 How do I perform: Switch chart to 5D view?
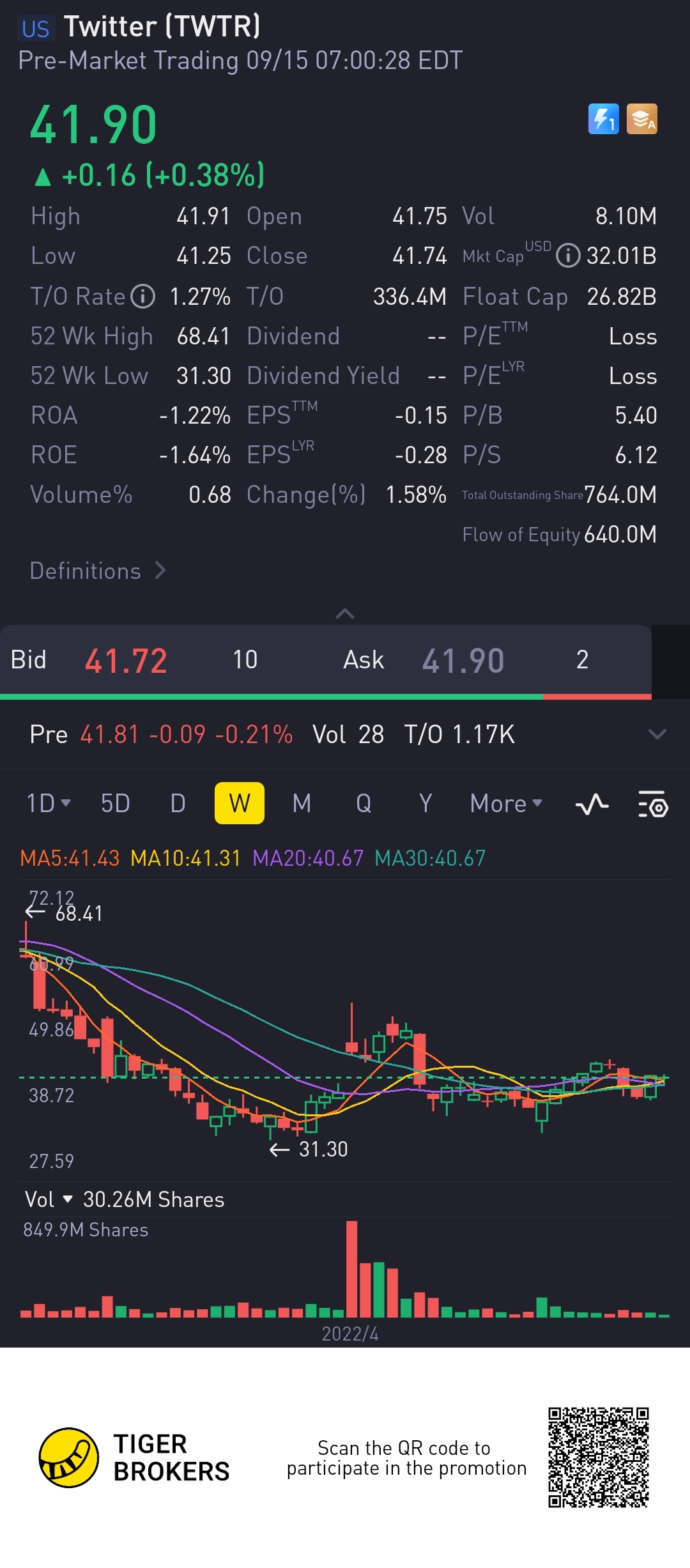(116, 803)
